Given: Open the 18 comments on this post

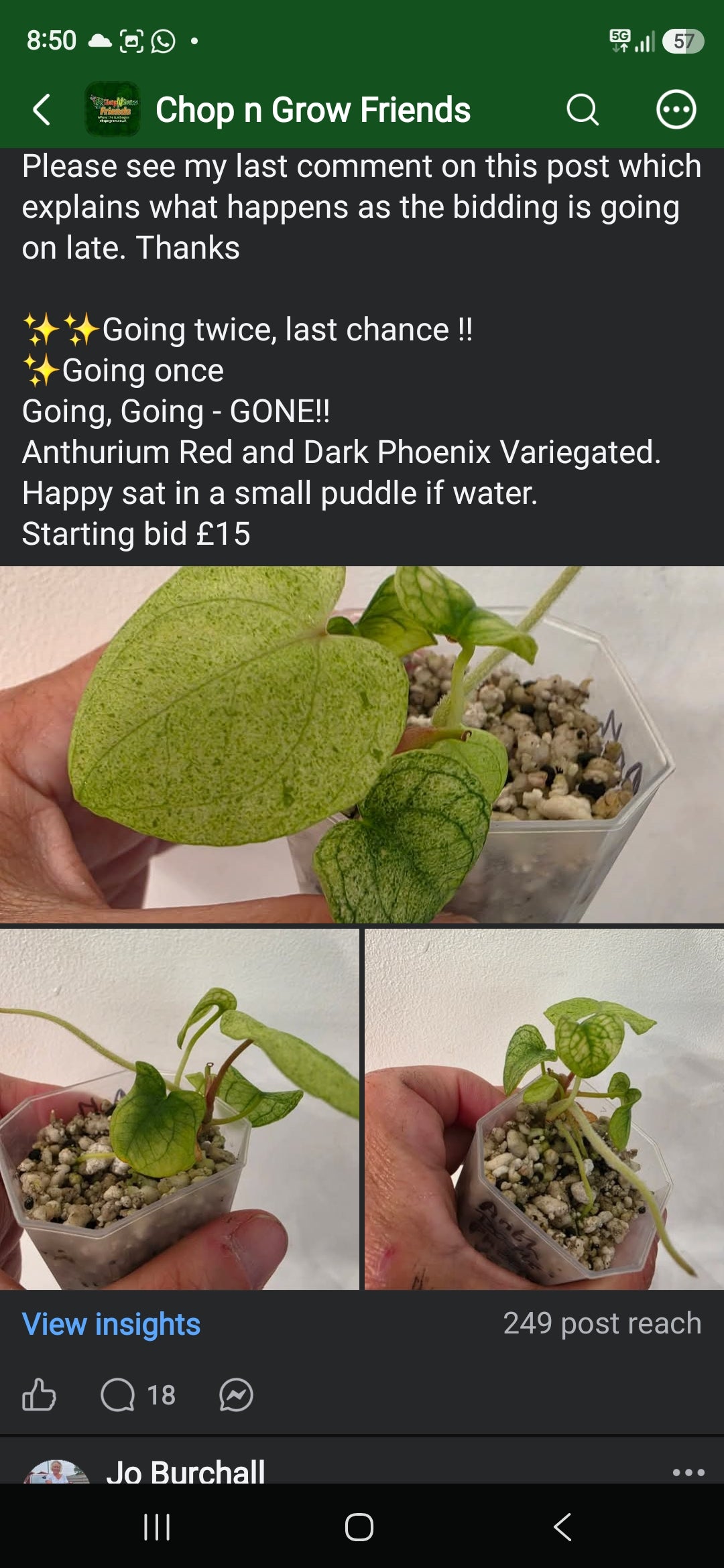Looking at the screenshot, I should 138,1395.
